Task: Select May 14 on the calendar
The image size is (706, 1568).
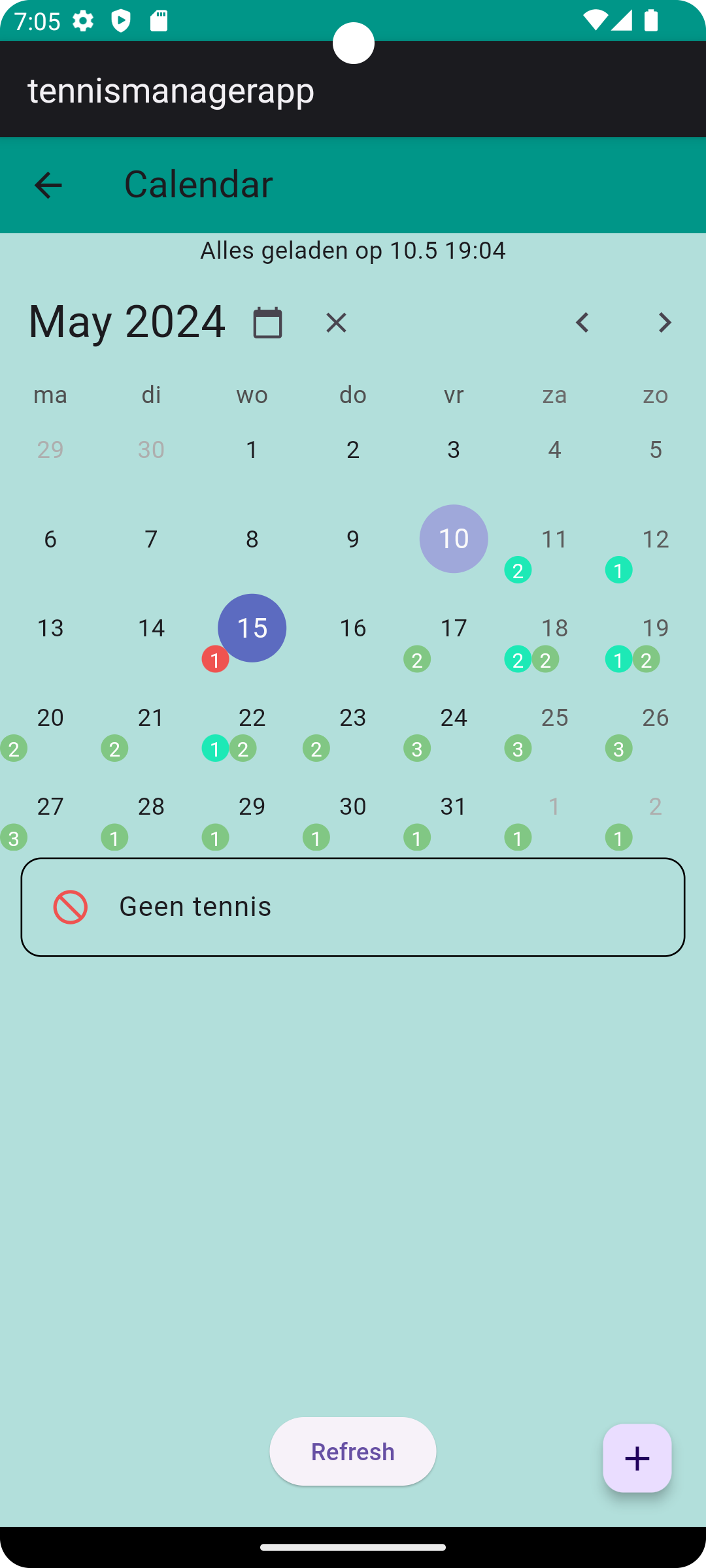Action: 151,629
